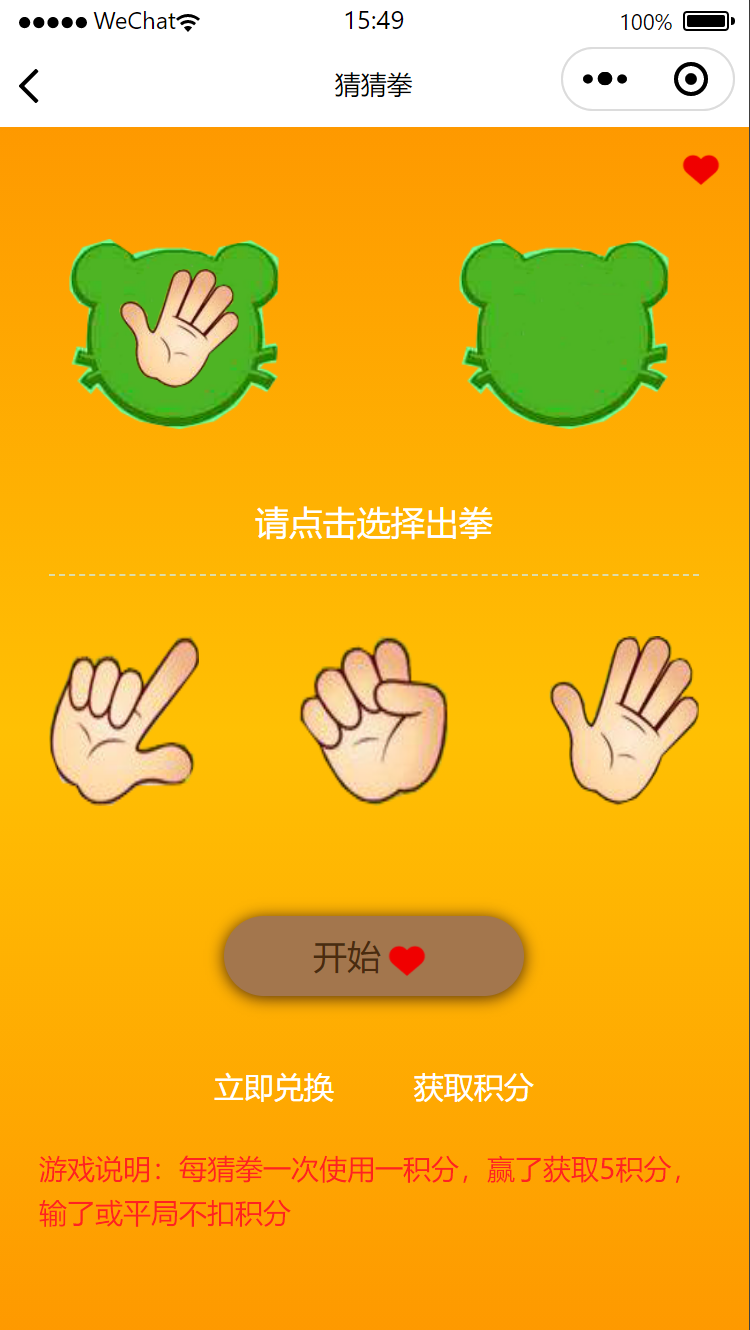The height and width of the screenshot is (1330, 750).
Task: Open 获取积分 to get points
Action: [x=474, y=1088]
